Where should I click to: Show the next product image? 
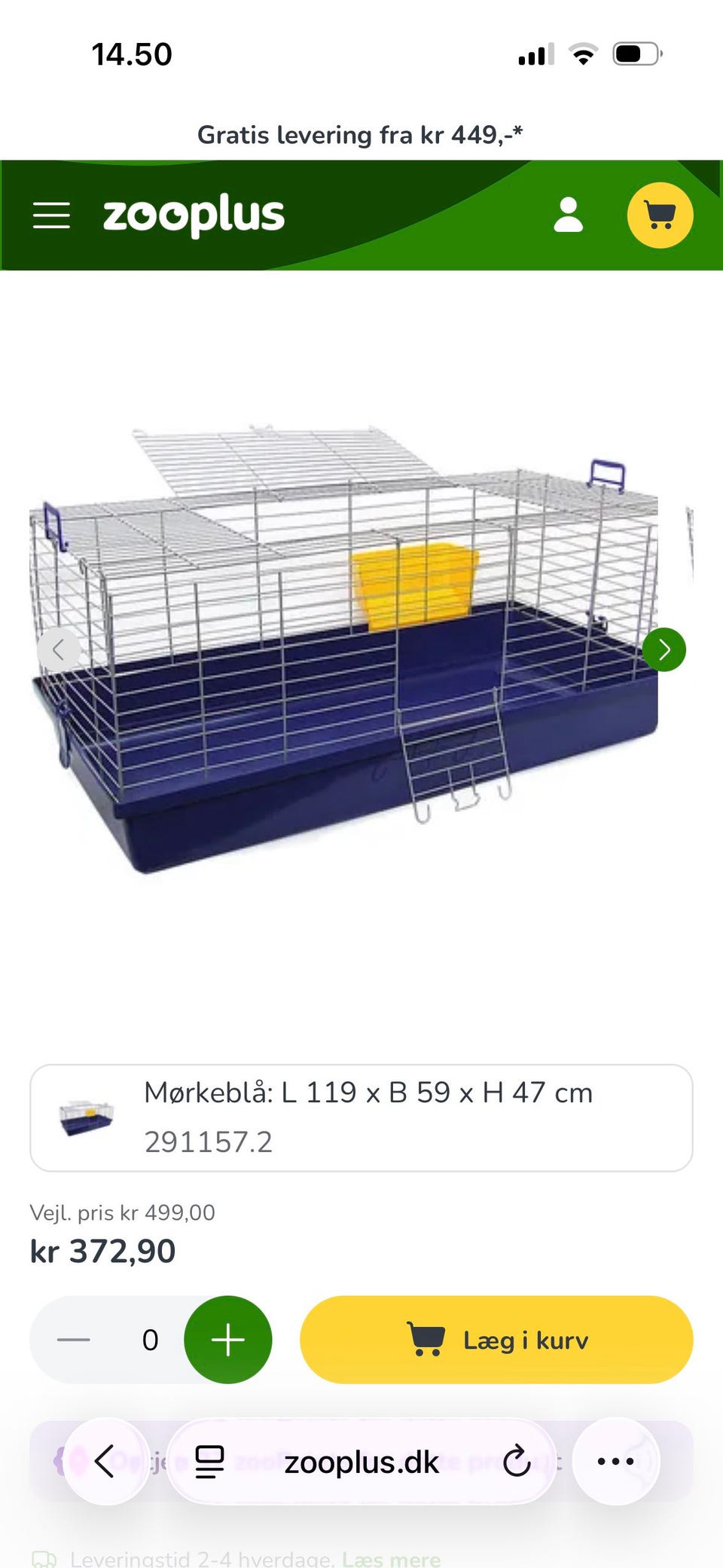point(664,650)
